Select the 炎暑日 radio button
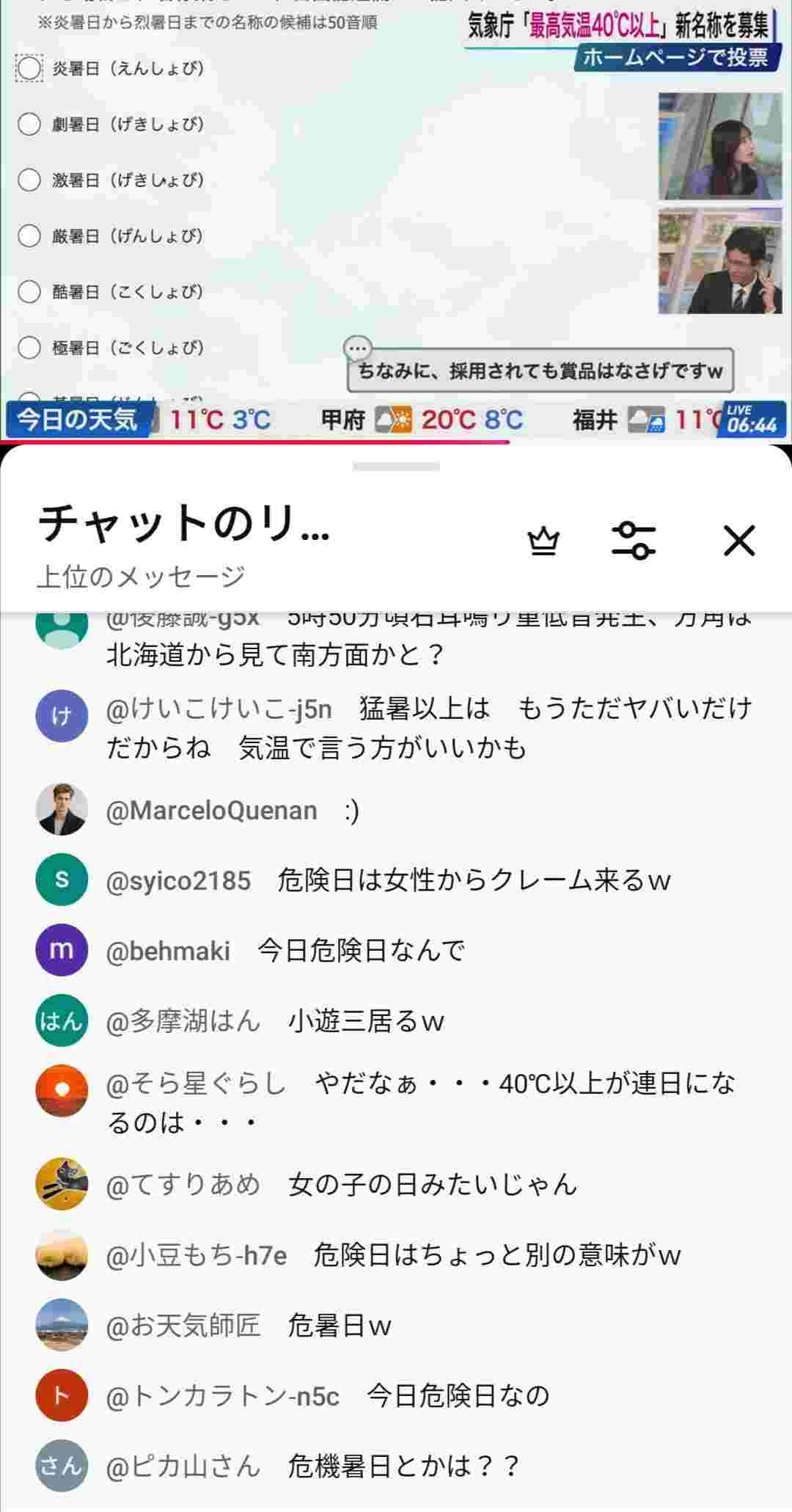Screen dimensions: 792x1512 pyautogui.click(x=29, y=68)
